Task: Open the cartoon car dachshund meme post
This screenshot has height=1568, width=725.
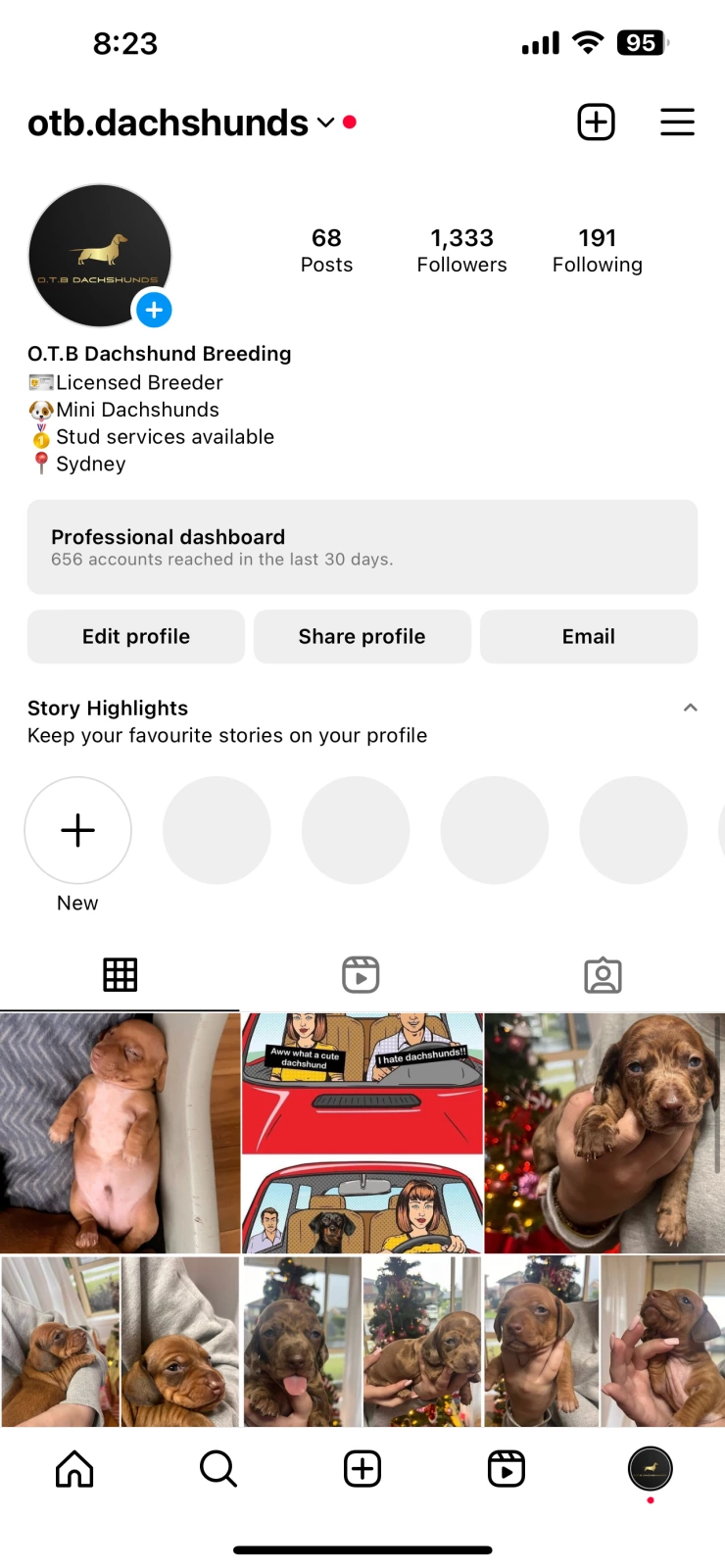Action: [x=362, y=1133]
